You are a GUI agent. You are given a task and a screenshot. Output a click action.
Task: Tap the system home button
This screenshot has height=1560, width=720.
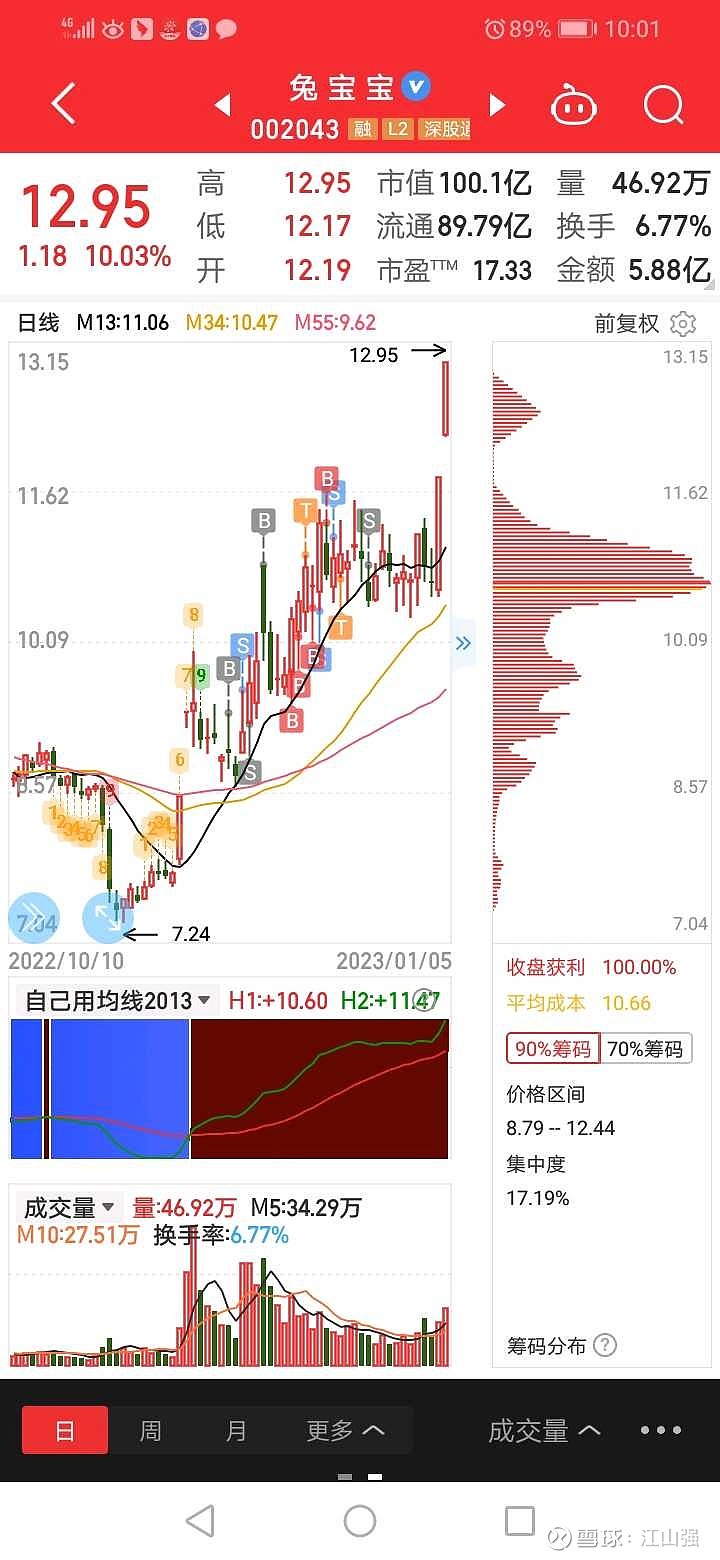coord(360,1521)
